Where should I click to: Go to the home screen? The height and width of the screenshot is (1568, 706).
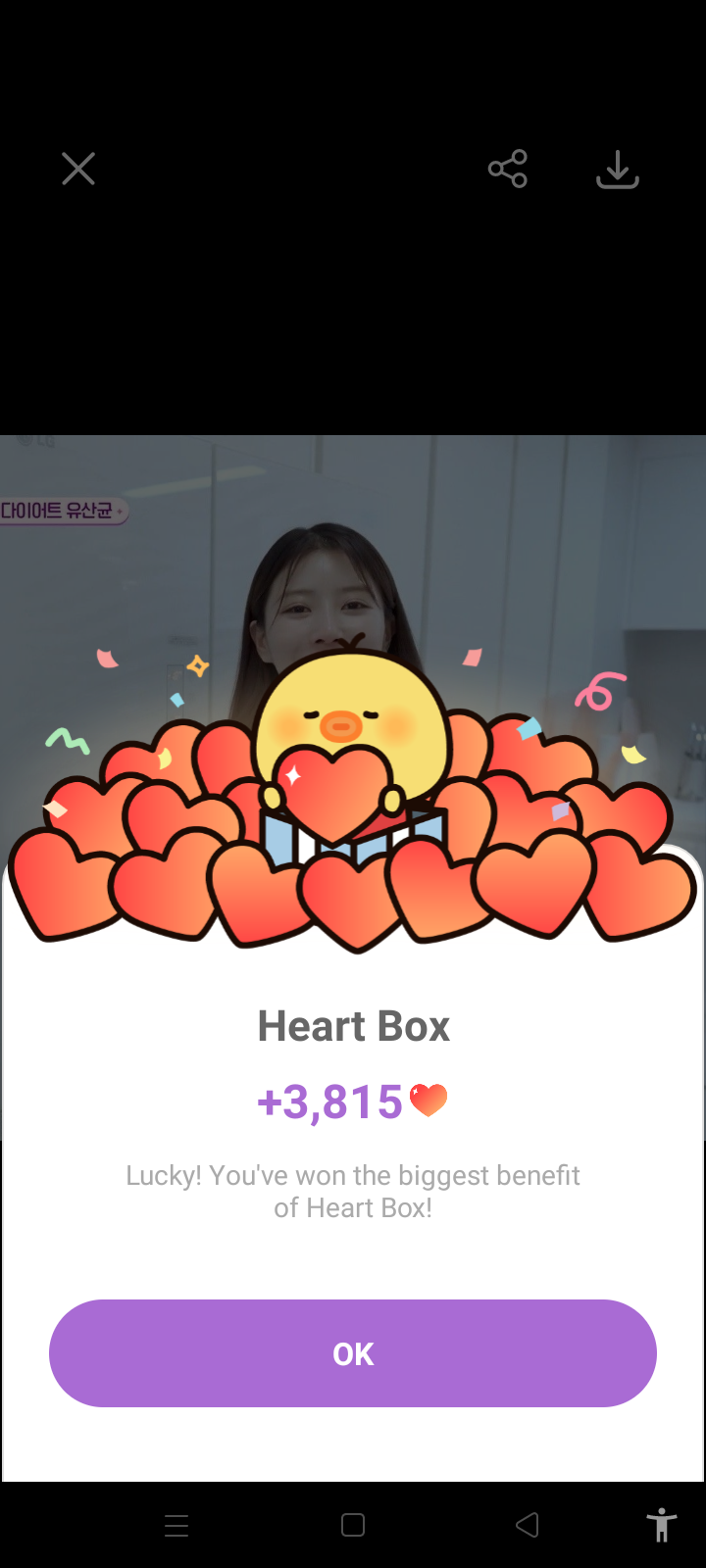tap(353, 1525)
